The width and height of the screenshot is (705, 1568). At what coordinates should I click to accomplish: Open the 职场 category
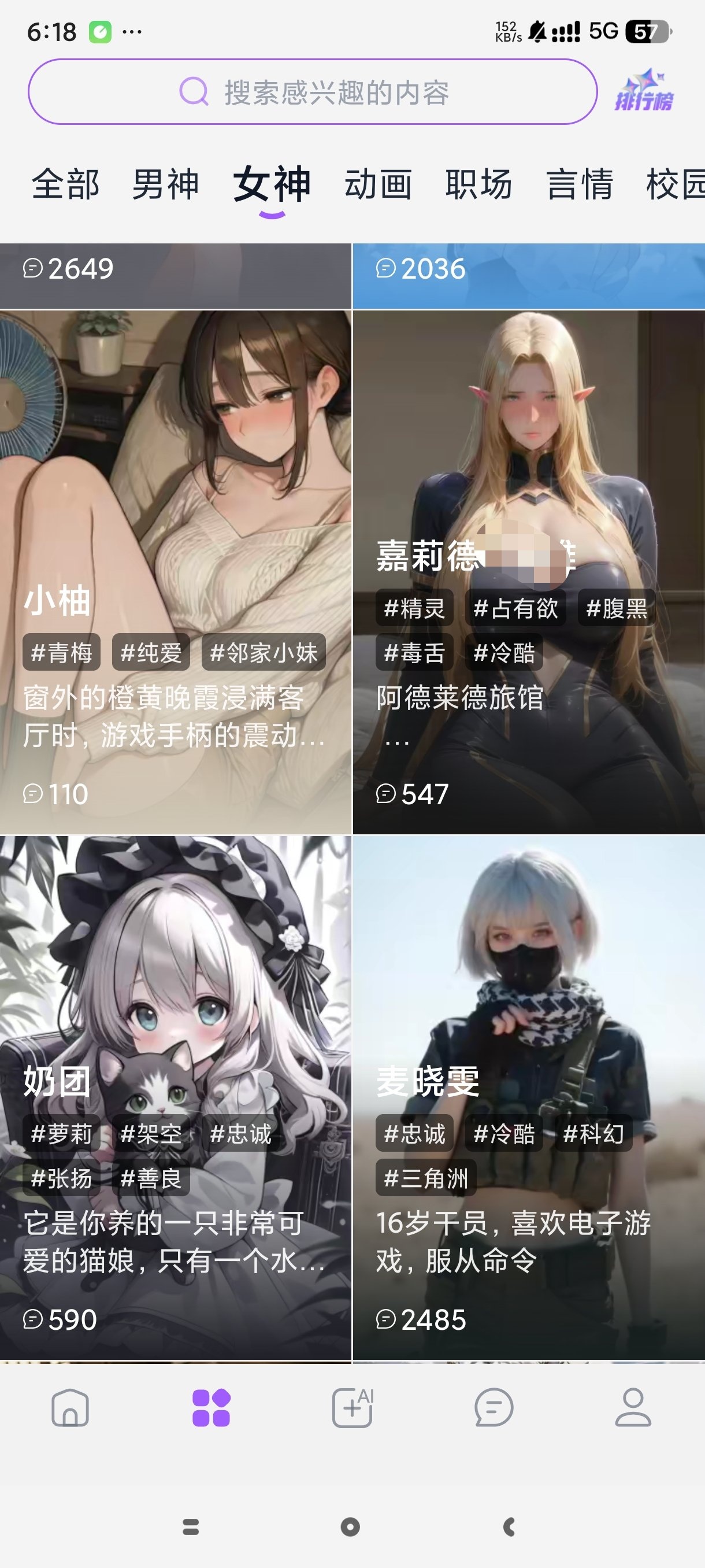click(x=478, y=184)
